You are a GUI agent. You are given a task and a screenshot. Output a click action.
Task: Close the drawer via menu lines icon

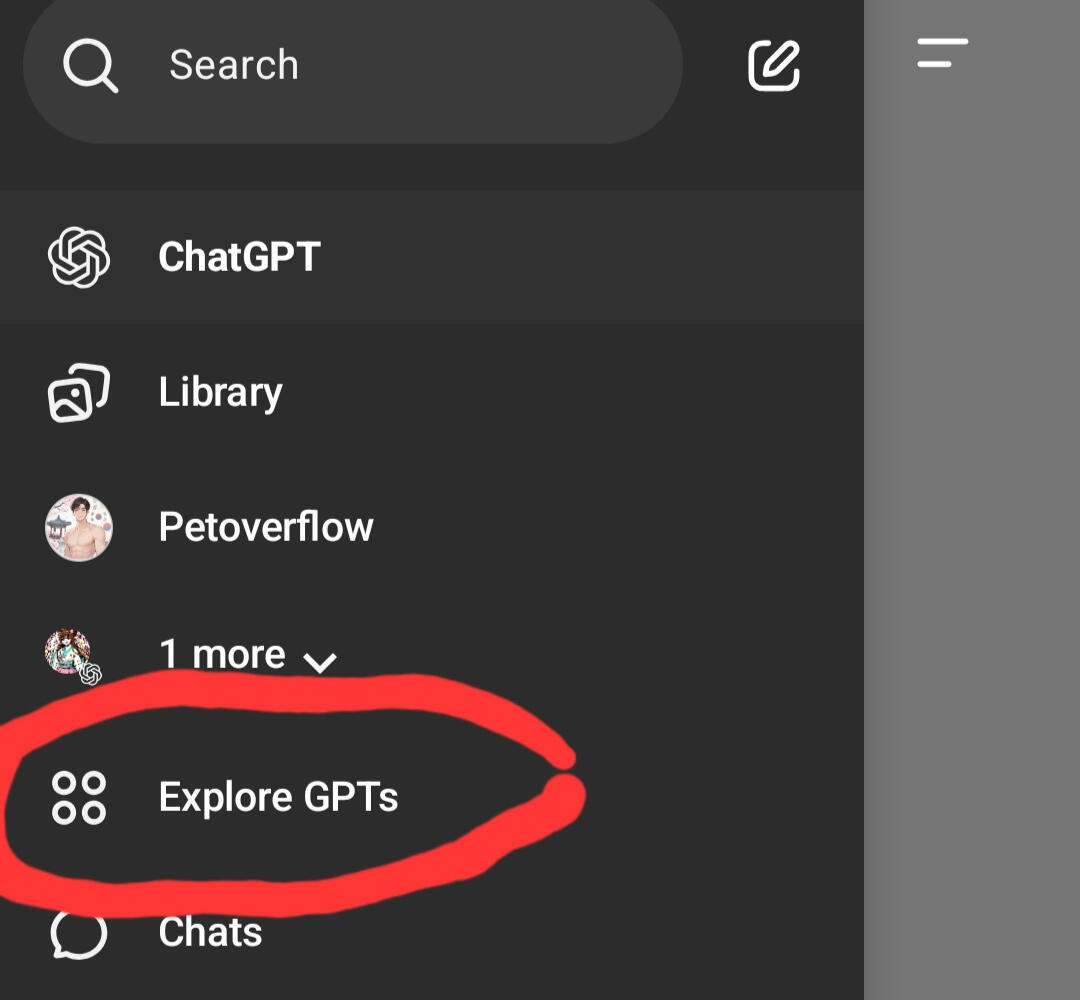pos(942,52)
